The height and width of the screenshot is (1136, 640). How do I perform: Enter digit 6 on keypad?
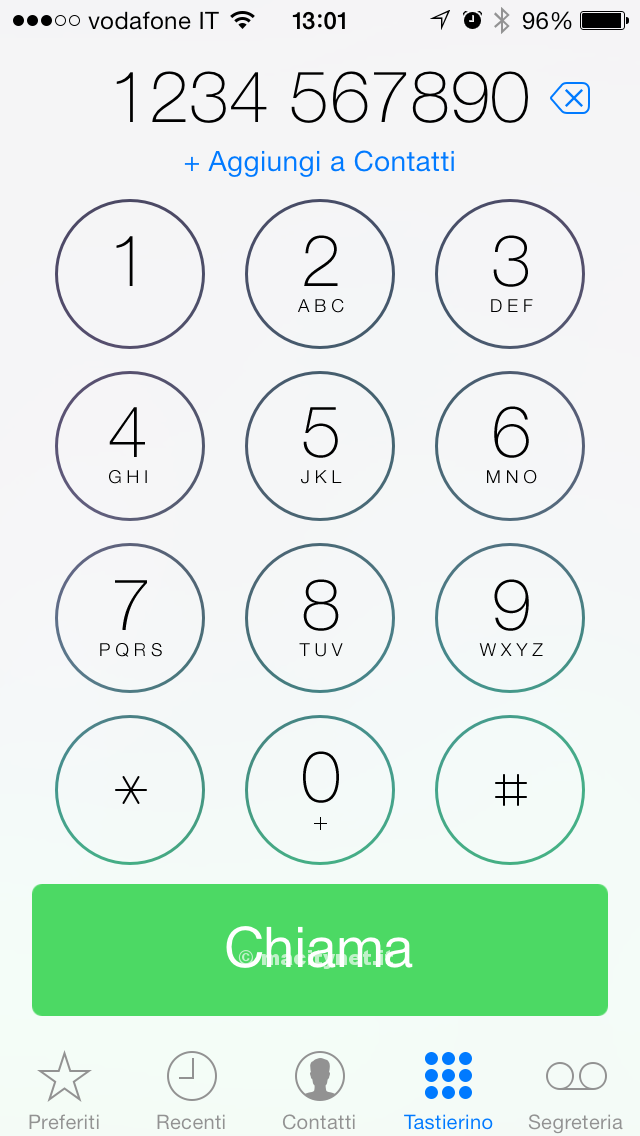[x=510, y=446]
